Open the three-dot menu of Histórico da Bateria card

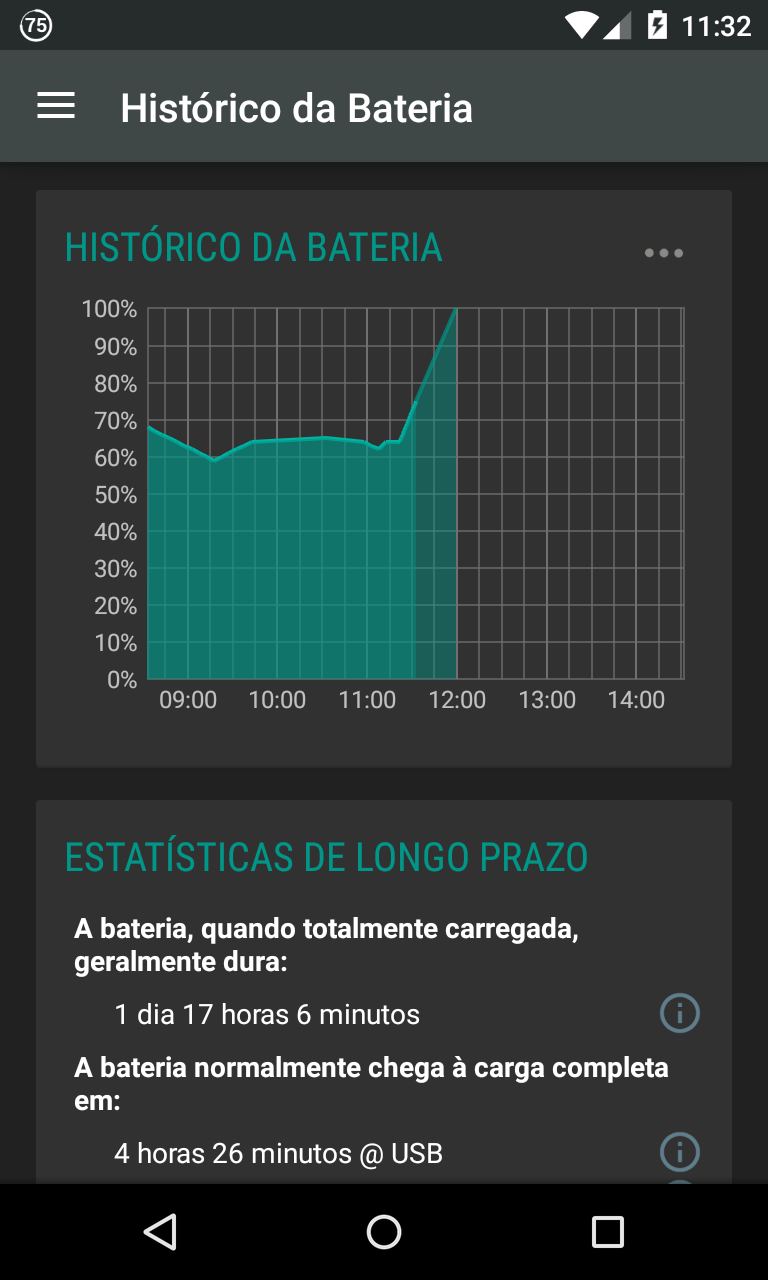(x=664, y=253)
